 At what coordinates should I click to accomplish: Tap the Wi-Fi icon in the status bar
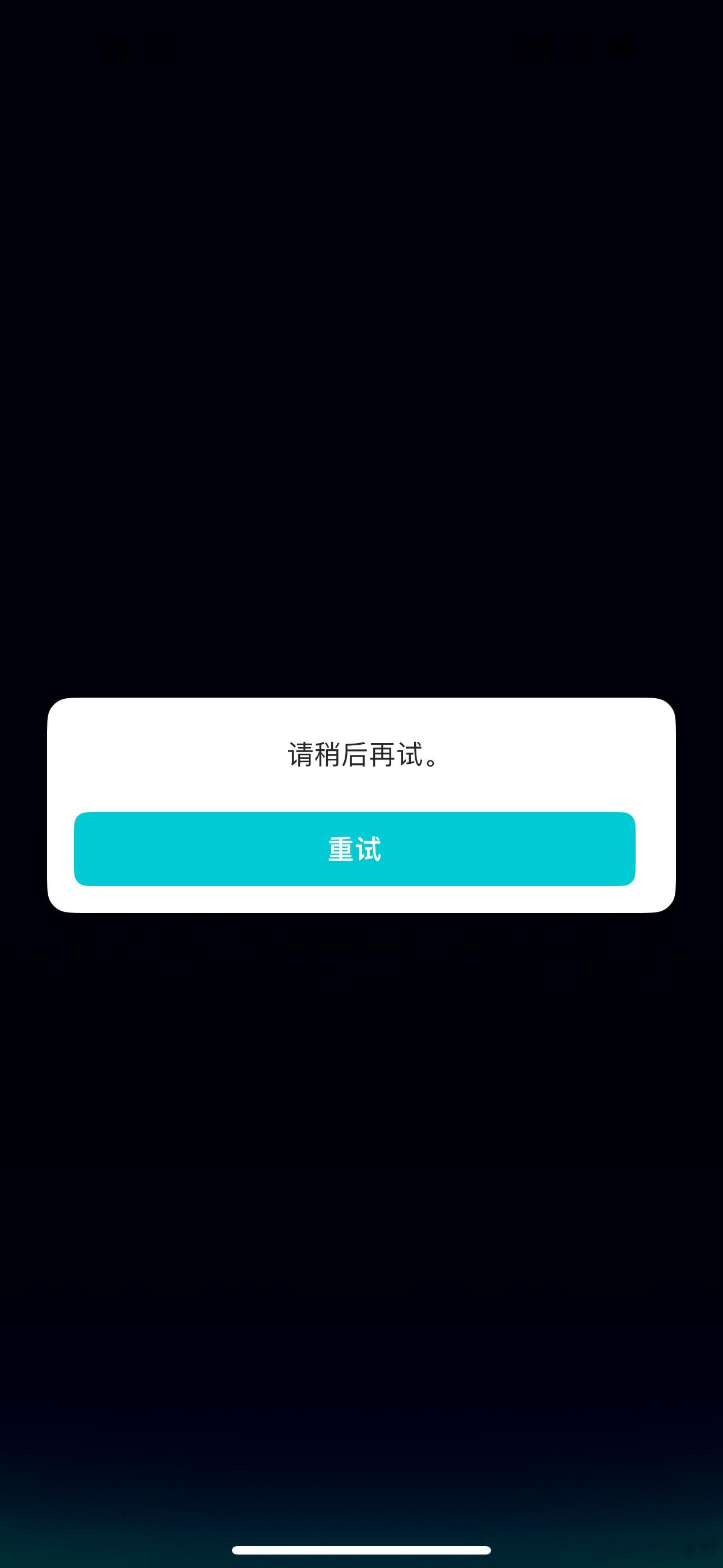578,48
